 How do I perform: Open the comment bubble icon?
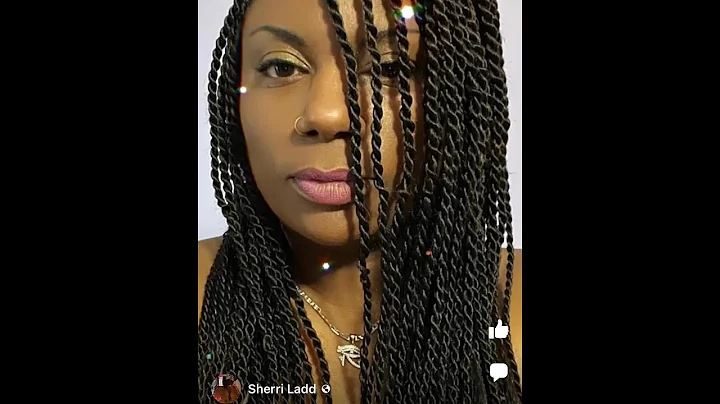click(x=498, y=371)
